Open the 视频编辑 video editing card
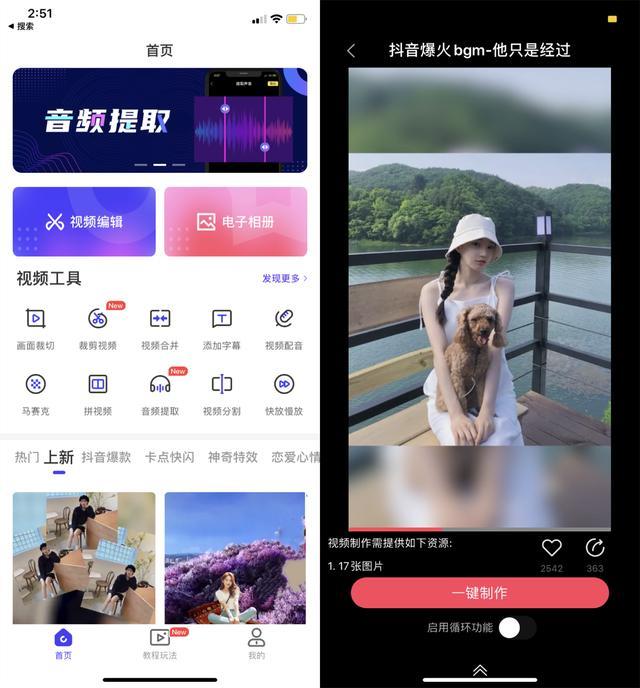Screen dimensions: 640x688 tap(84, 221)
